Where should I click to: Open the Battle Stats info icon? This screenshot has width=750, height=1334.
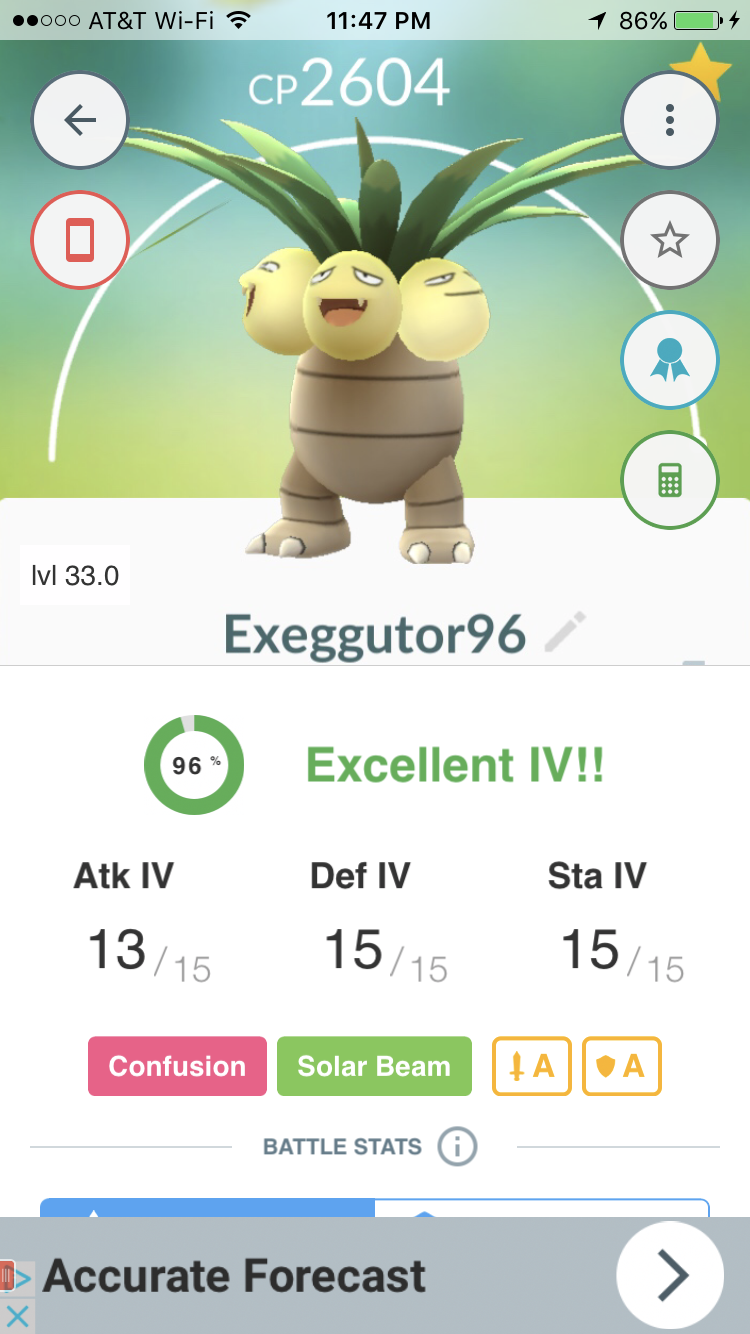(x=457, y=1146)
